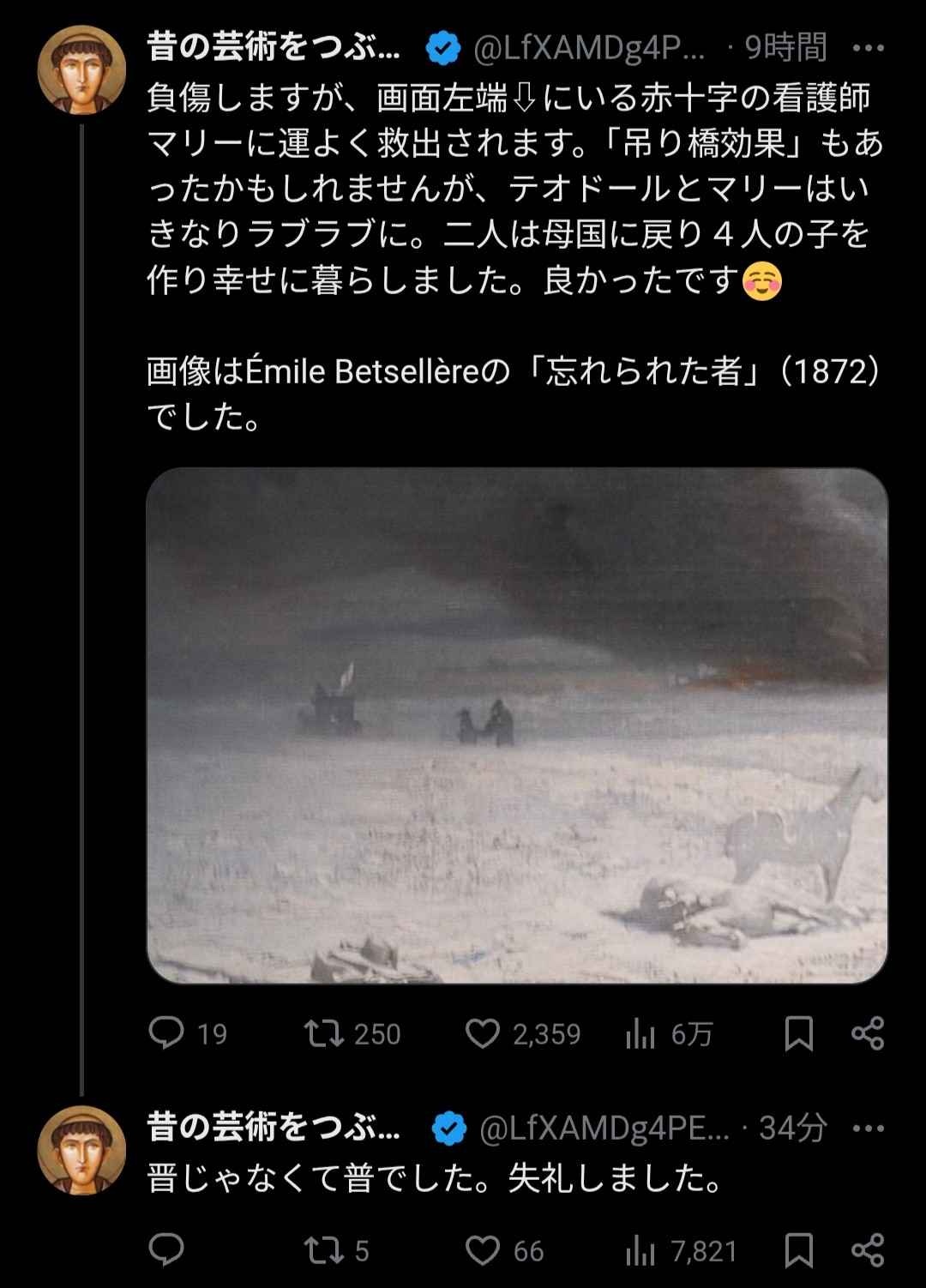View analytics showing 6万 views

tap(640, 1034)
